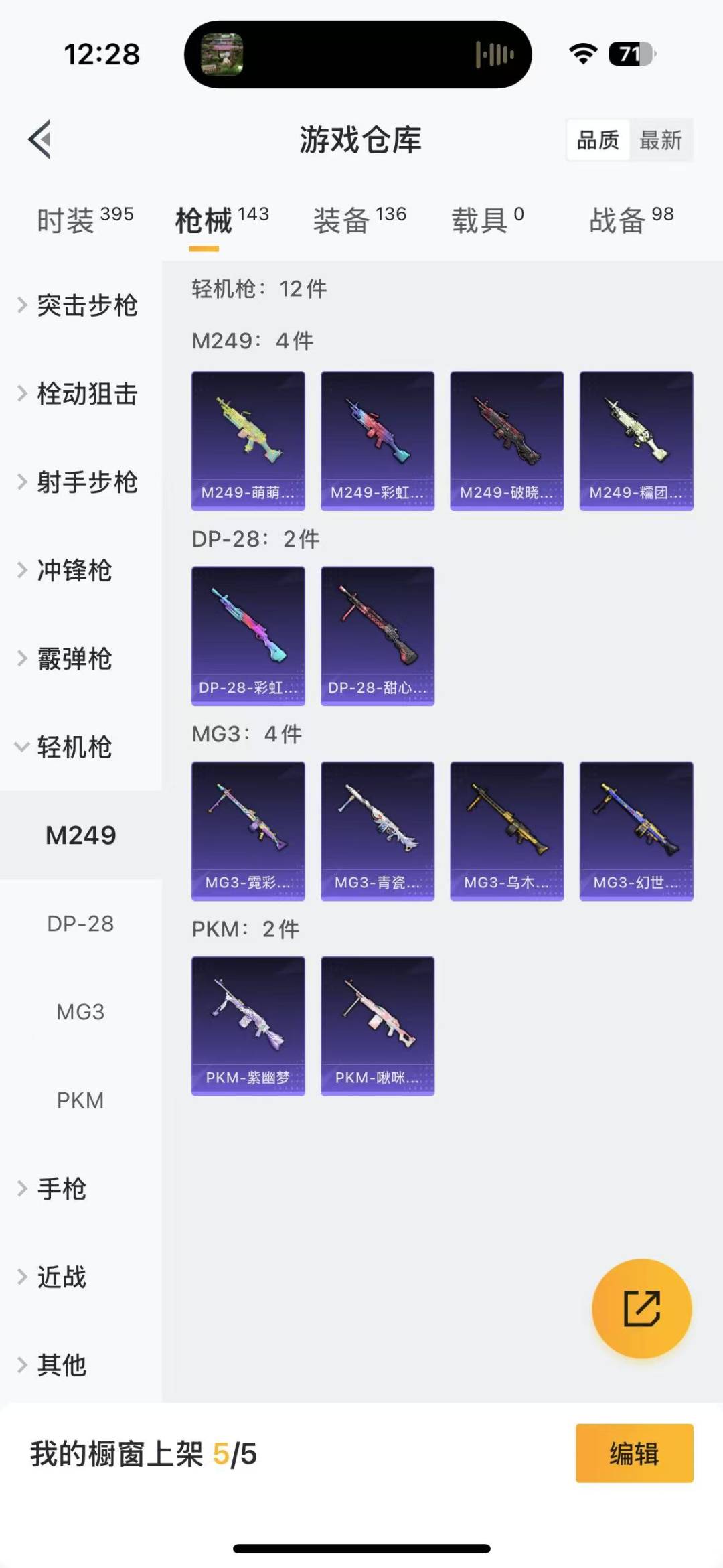
Task: View the DP-28-甜心 skin
Action: point(378,636)
